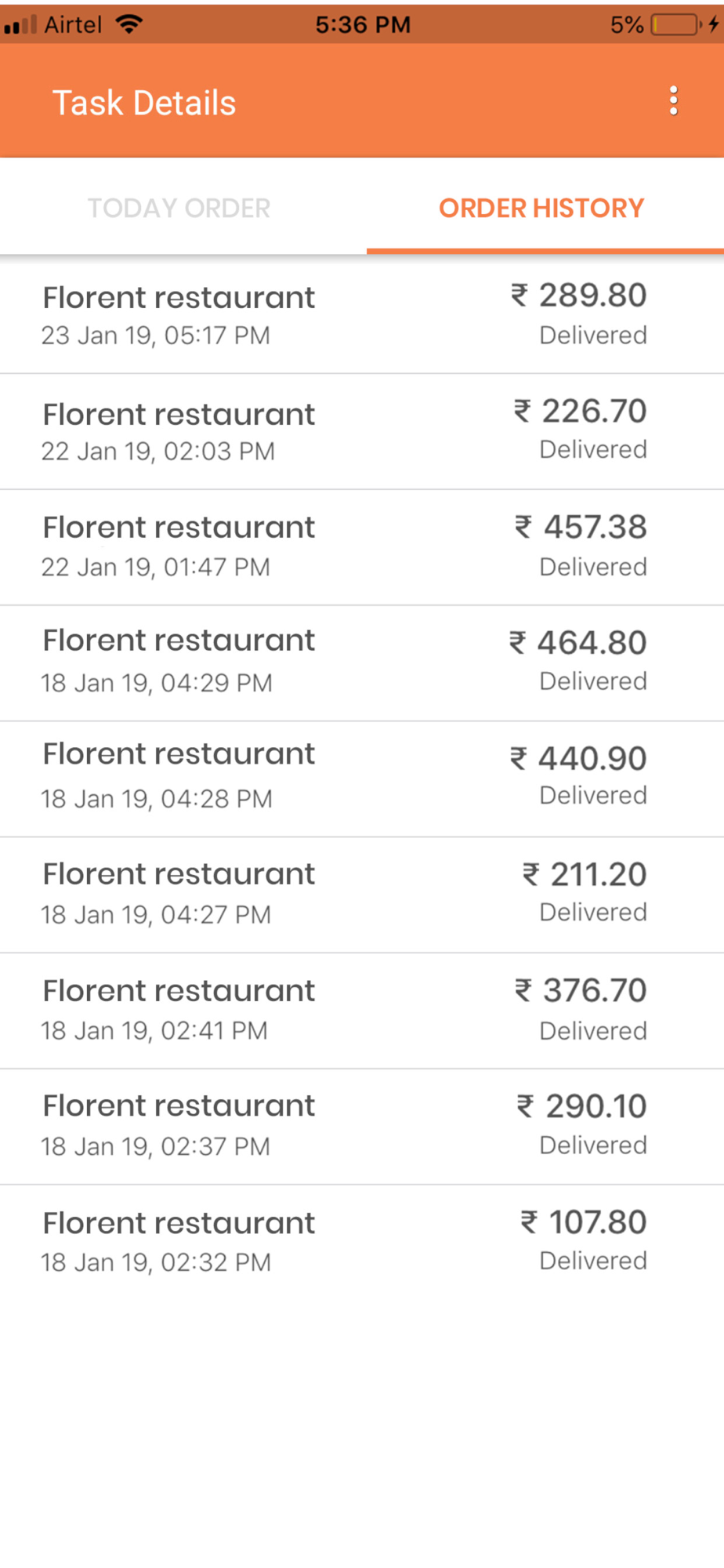Viewport: 724px width, 1568px height.
Task: Open the ₹ 226.70 order
Action: 362,432
